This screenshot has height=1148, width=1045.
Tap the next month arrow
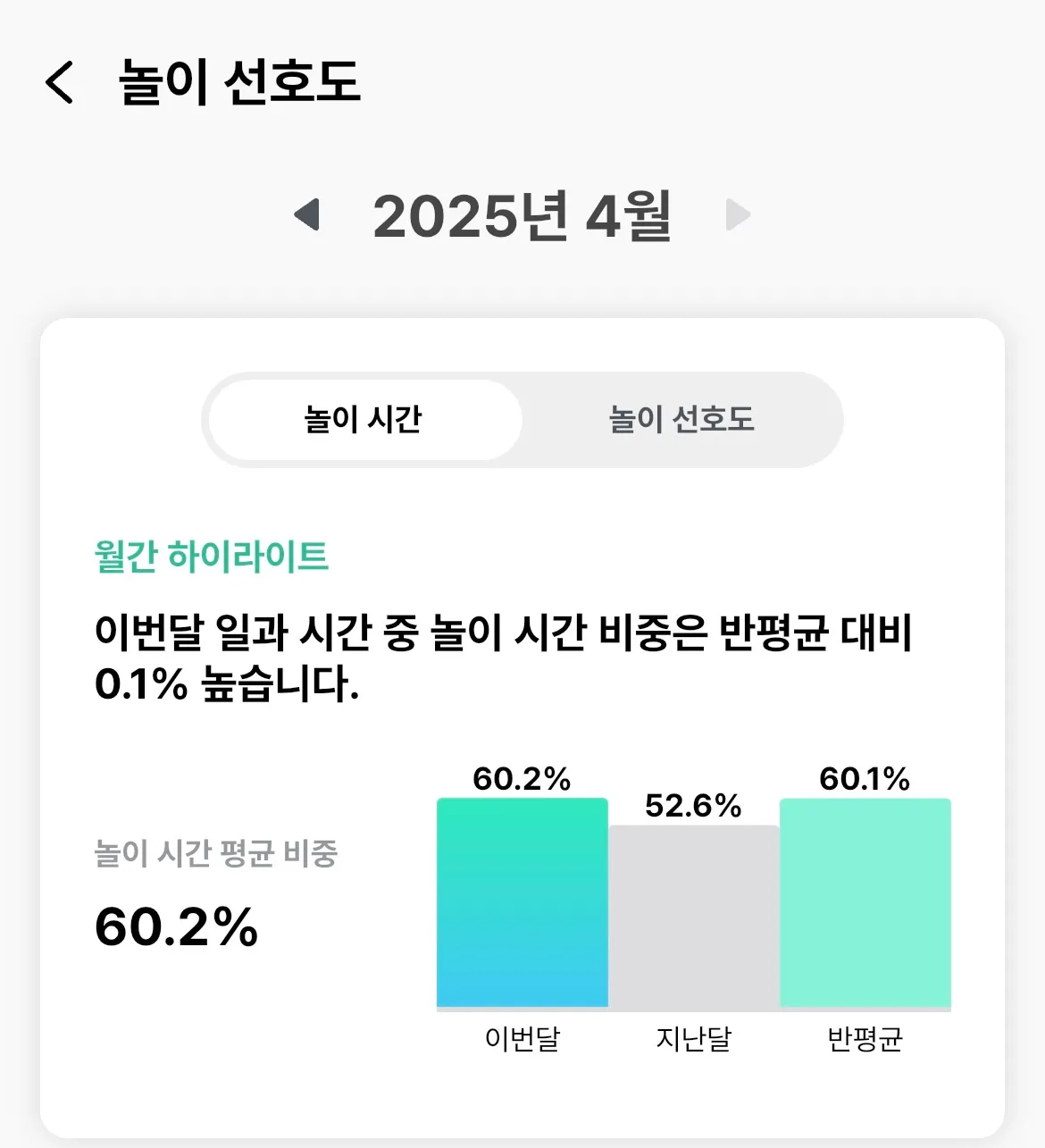coord(738,215)
